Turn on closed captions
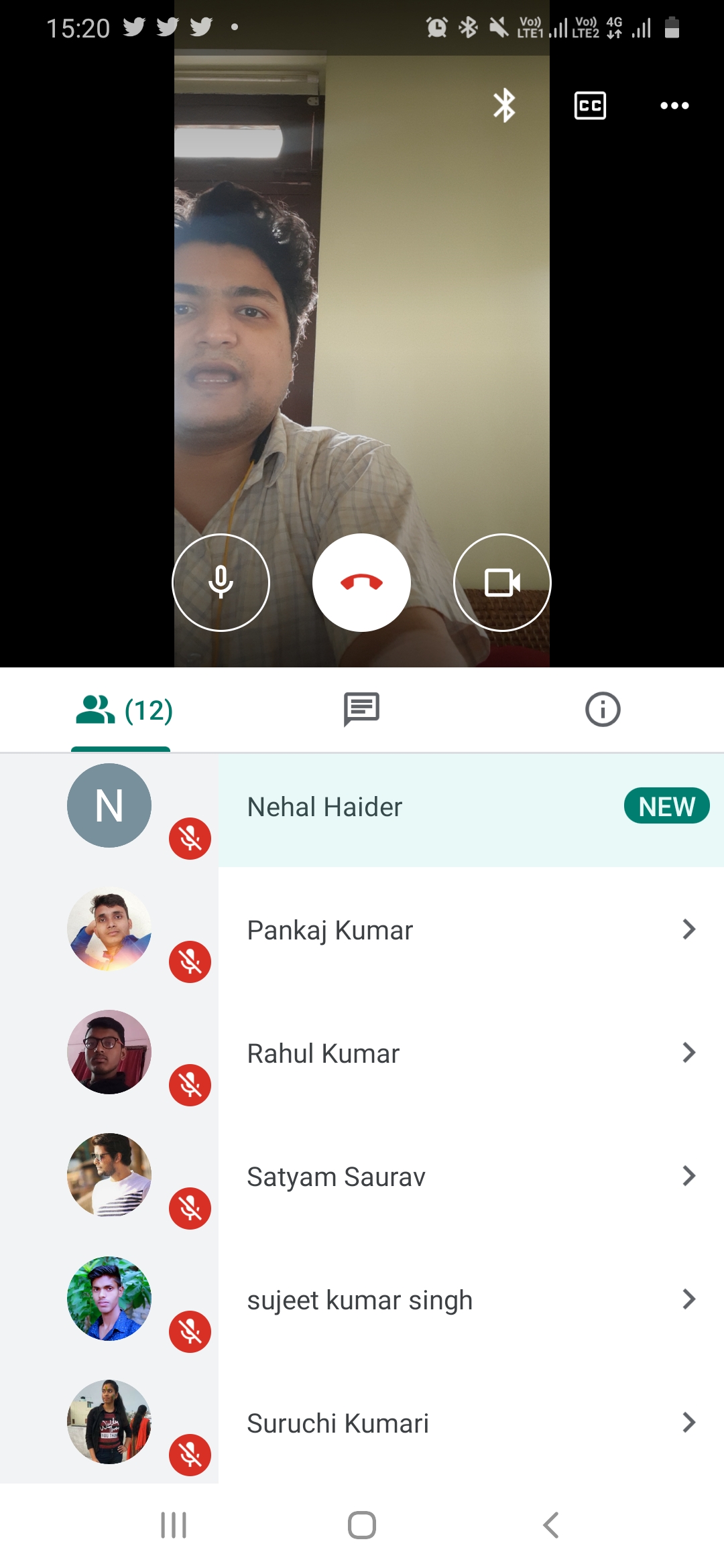This screenshot has width=724, height=1568. point(590,105)
